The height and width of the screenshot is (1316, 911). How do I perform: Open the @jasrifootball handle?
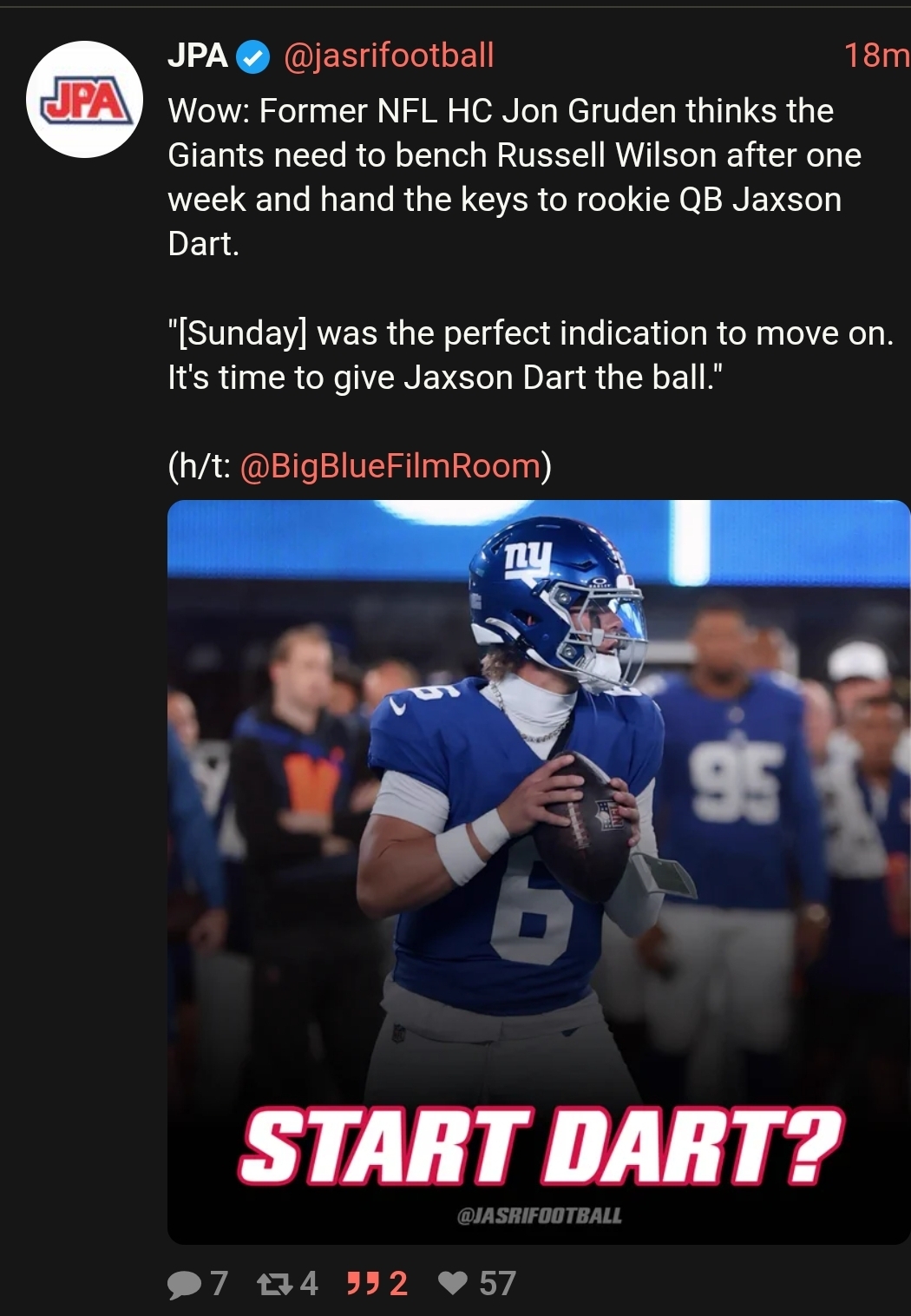pyautogui.click(x=389, y=56)
